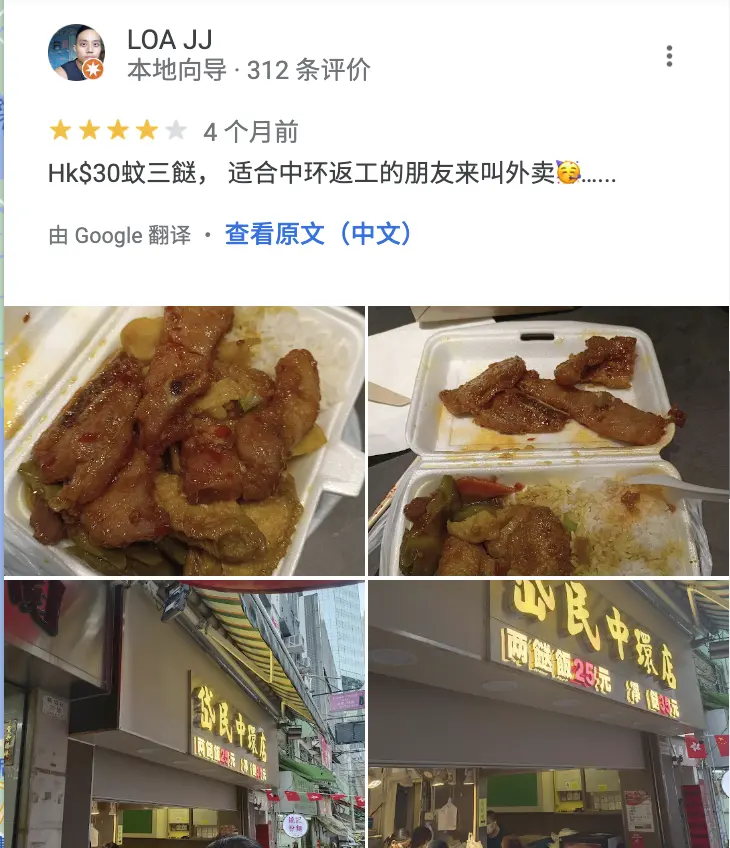Open reviewer name LOA JJ
The image size is (730, 848).
click(170, 40)
